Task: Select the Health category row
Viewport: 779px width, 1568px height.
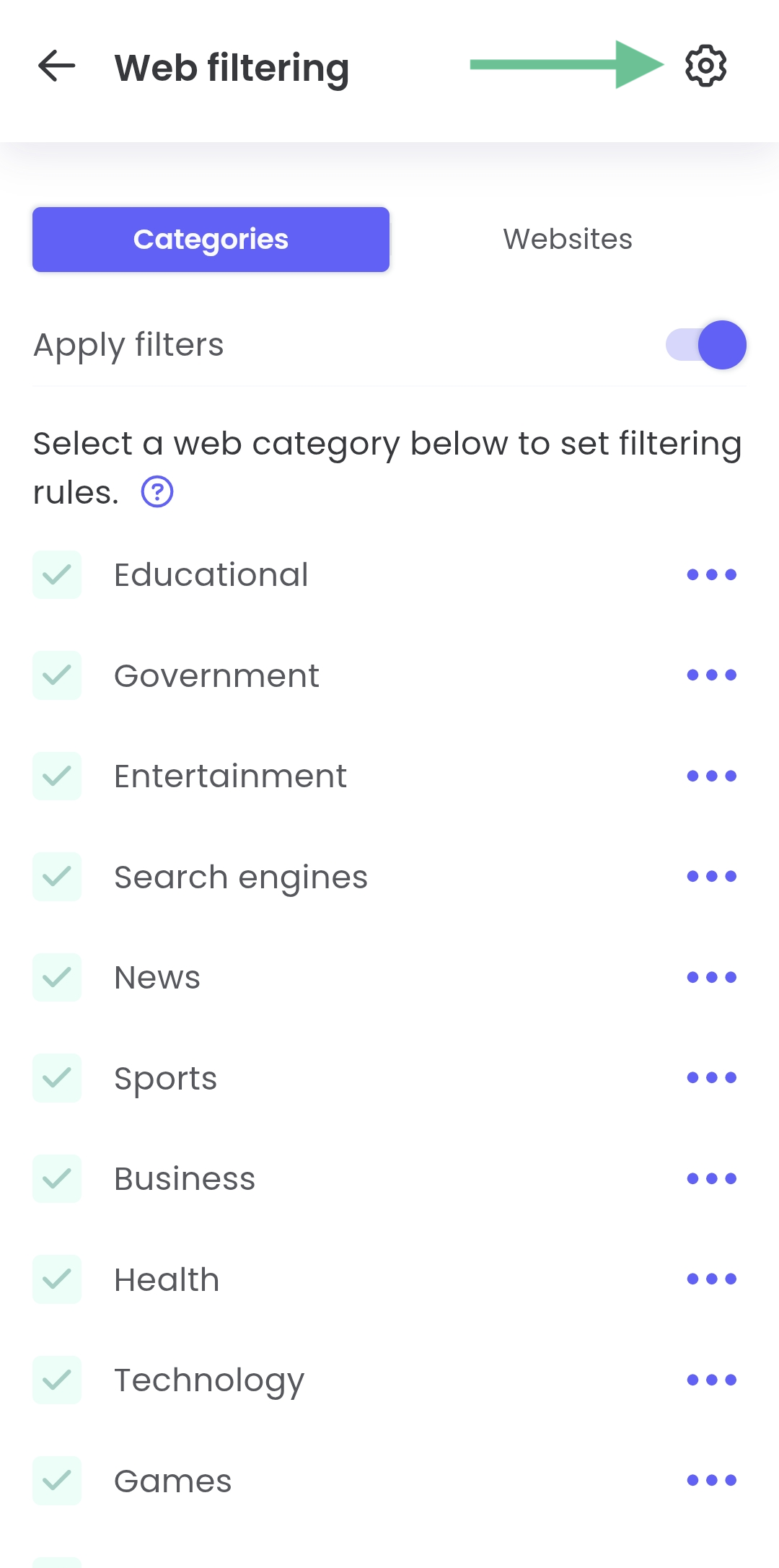Action: 167,1279
